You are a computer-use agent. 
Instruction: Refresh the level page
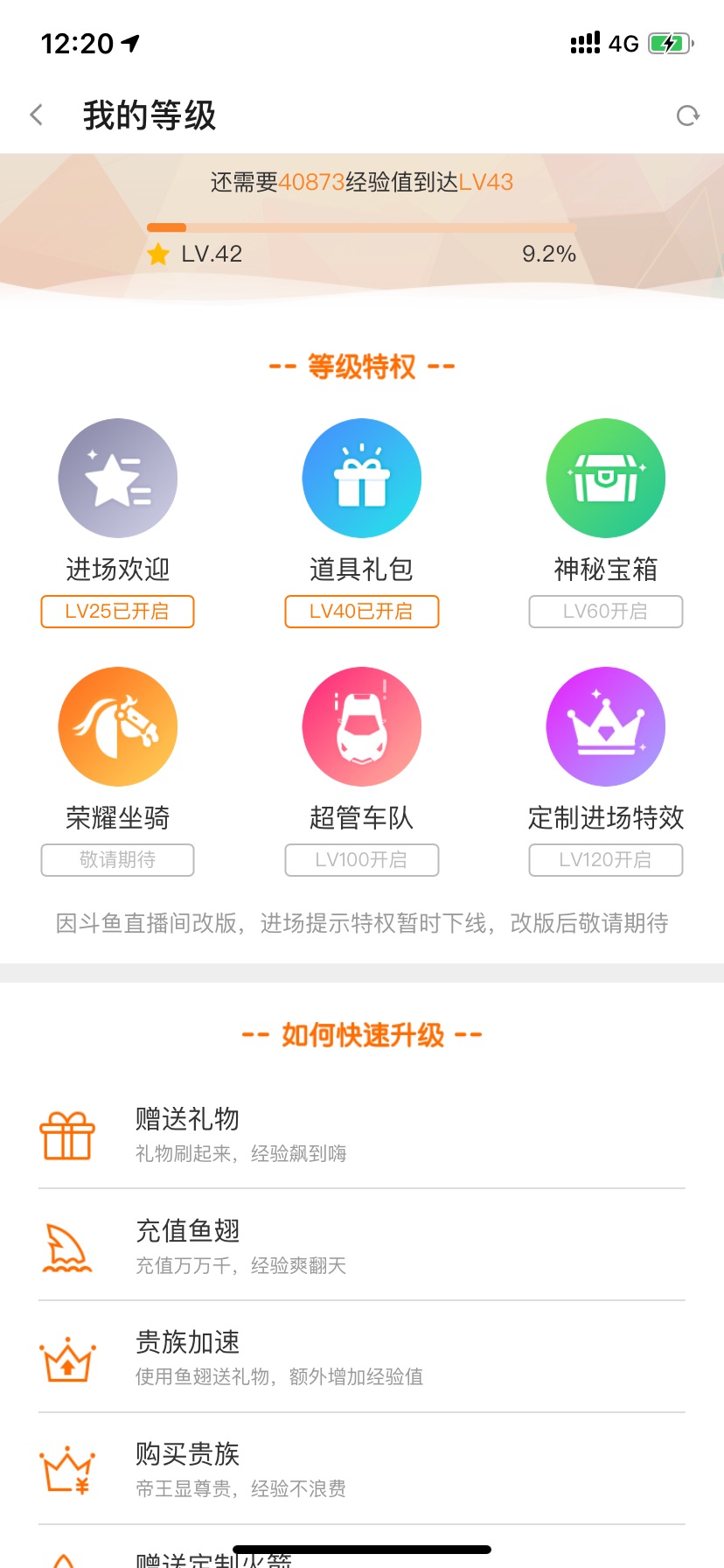pyautogui.click(x=688, y=115)
